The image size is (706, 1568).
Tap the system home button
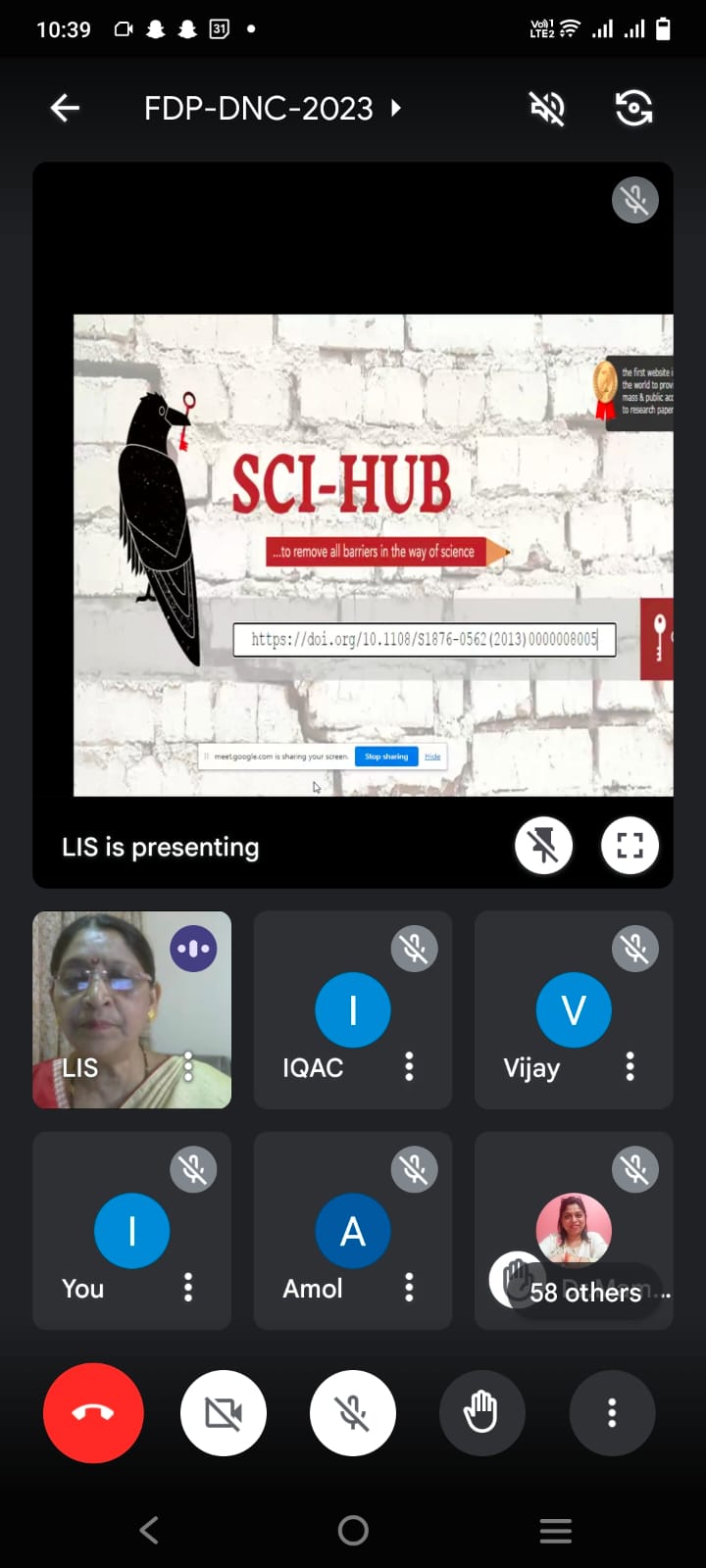pos(353,1530)
